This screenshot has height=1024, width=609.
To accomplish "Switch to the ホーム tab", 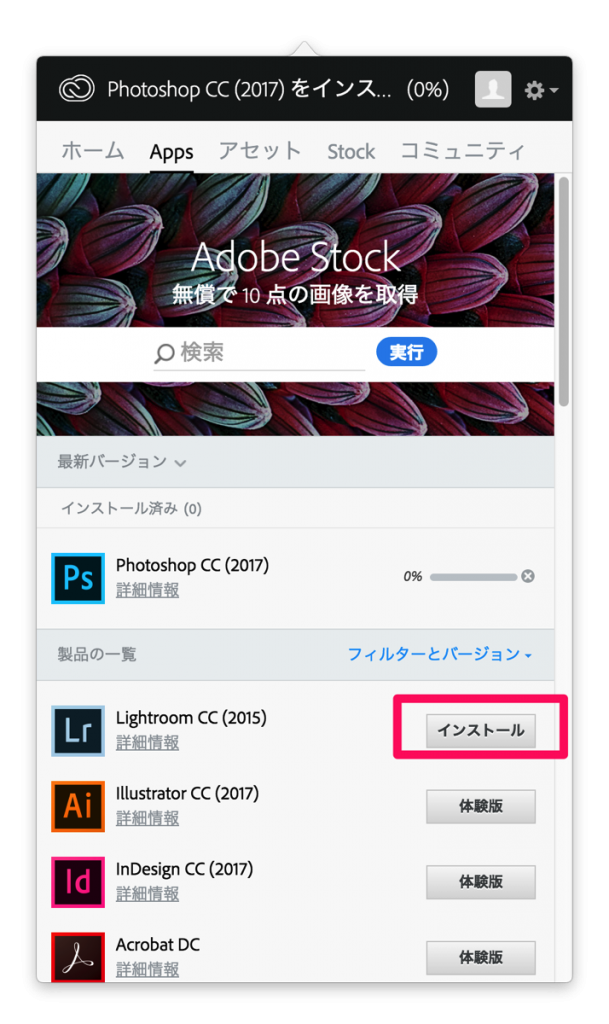I will (x=93, y=151).
